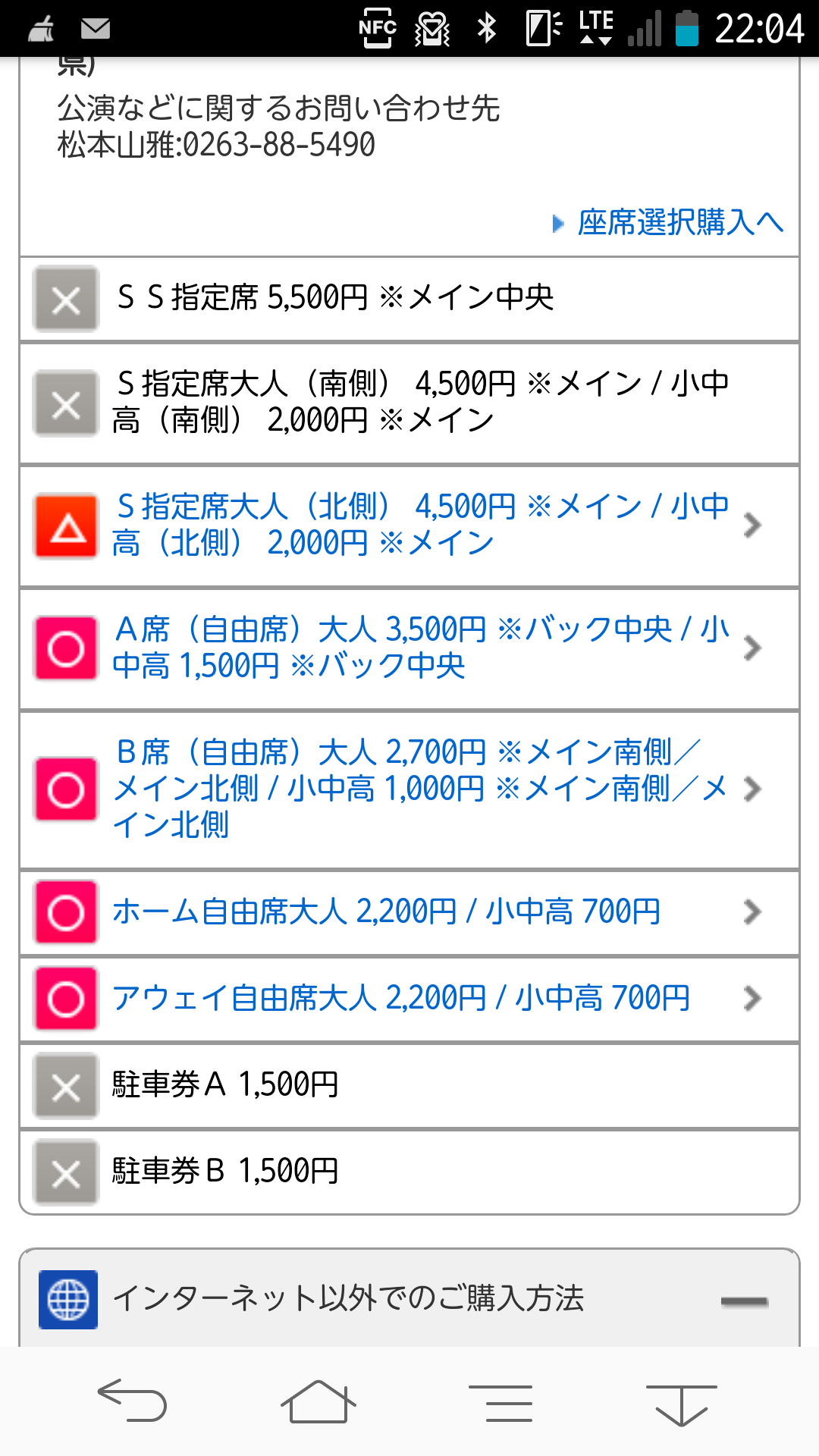Go back with the system back button
This screenshot has width=819, height=1456.
tap(132, 1401)
